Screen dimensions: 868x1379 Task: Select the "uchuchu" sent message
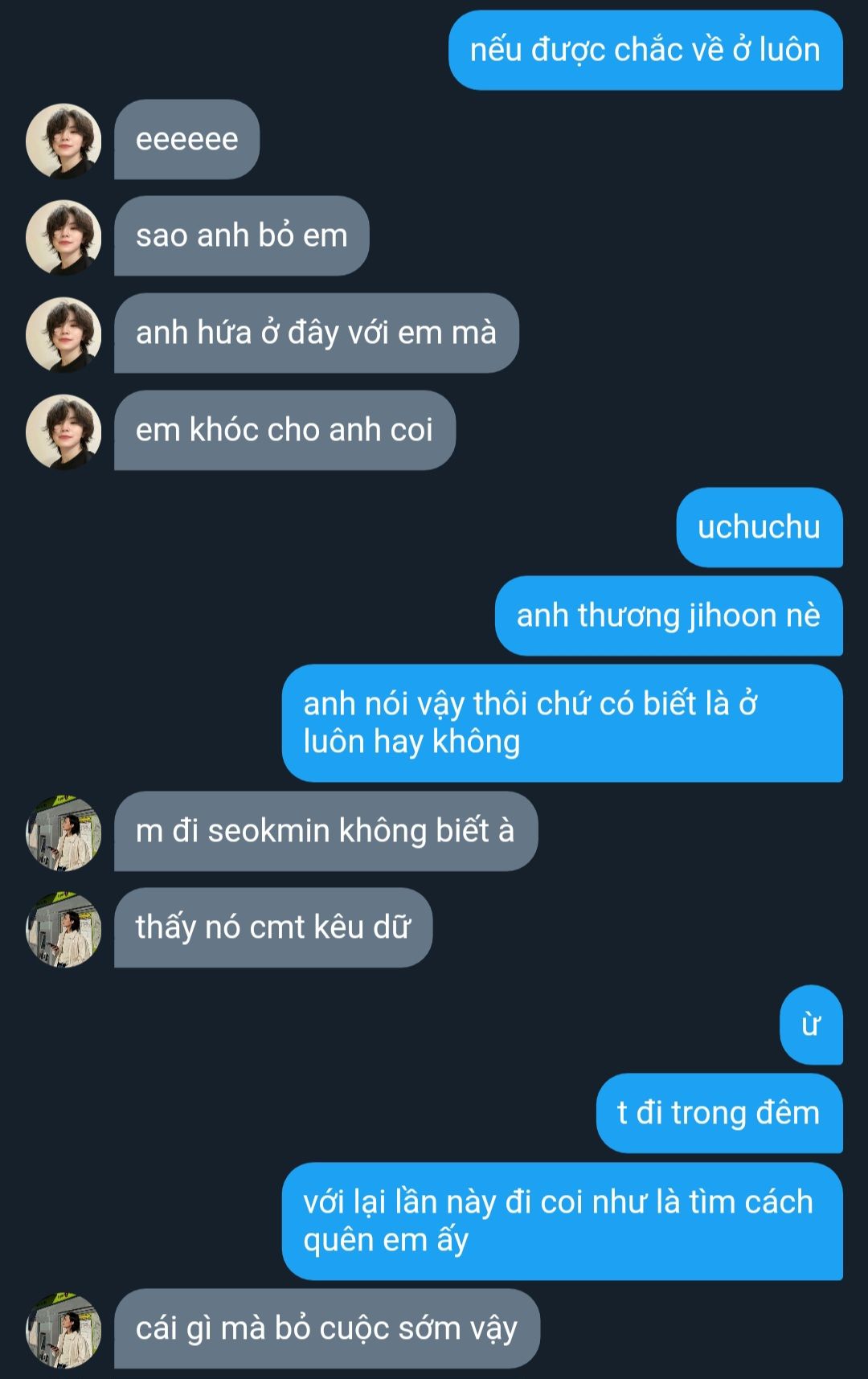pos(759,527)
